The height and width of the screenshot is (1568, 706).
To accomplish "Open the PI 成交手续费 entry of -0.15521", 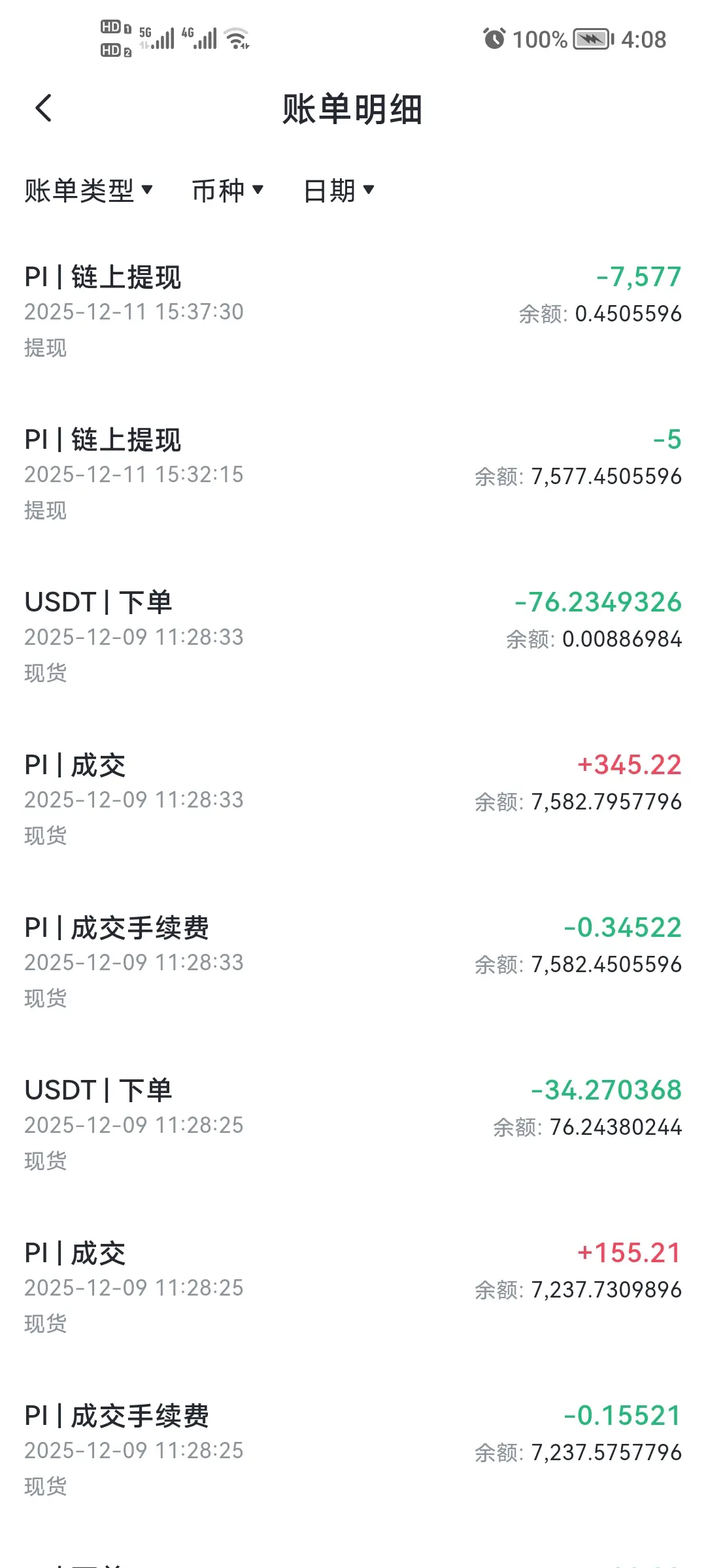I will click(353, 1450).
